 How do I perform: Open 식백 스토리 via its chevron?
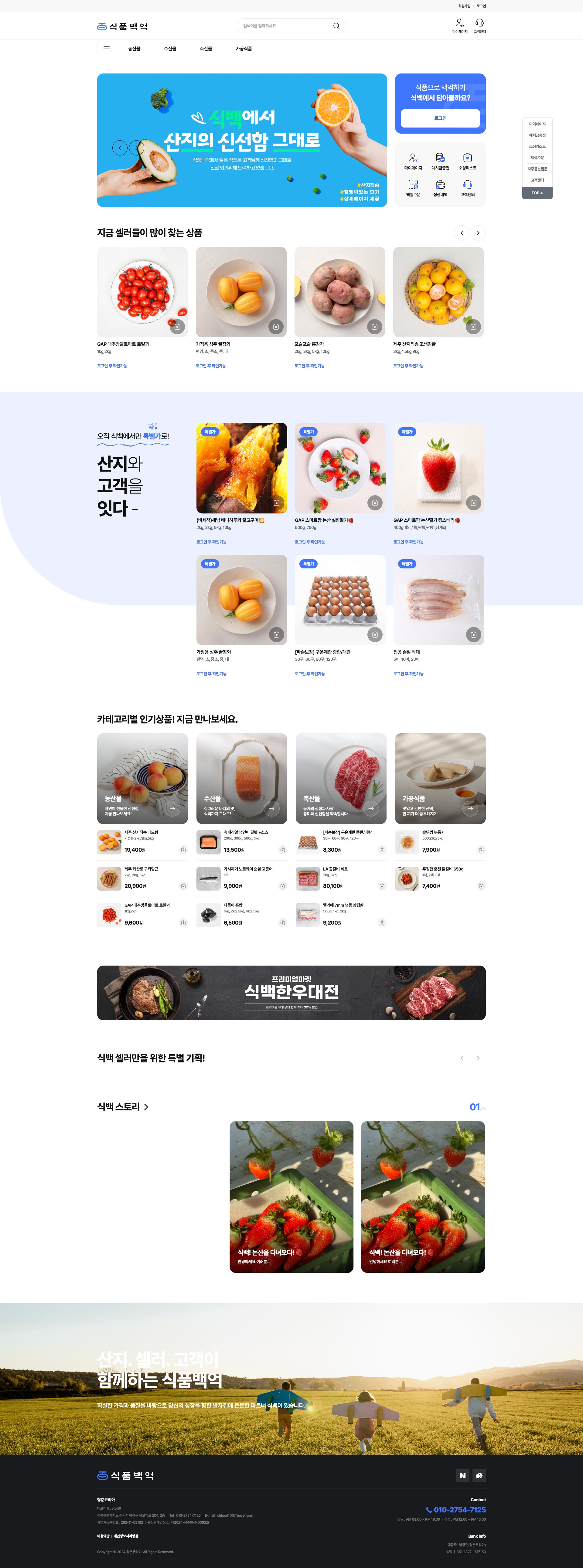[146, 1106]
